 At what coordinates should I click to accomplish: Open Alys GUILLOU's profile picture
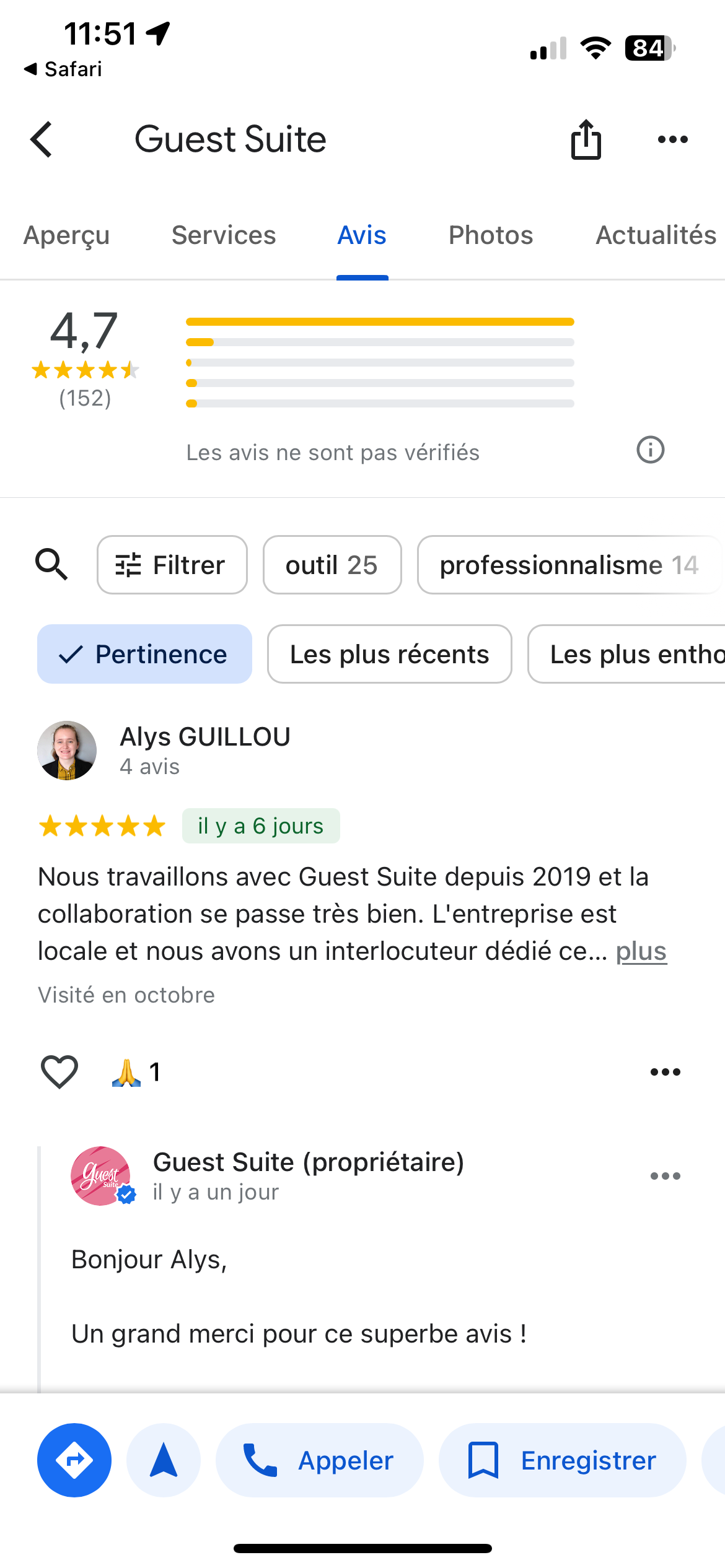coord(67,751)
